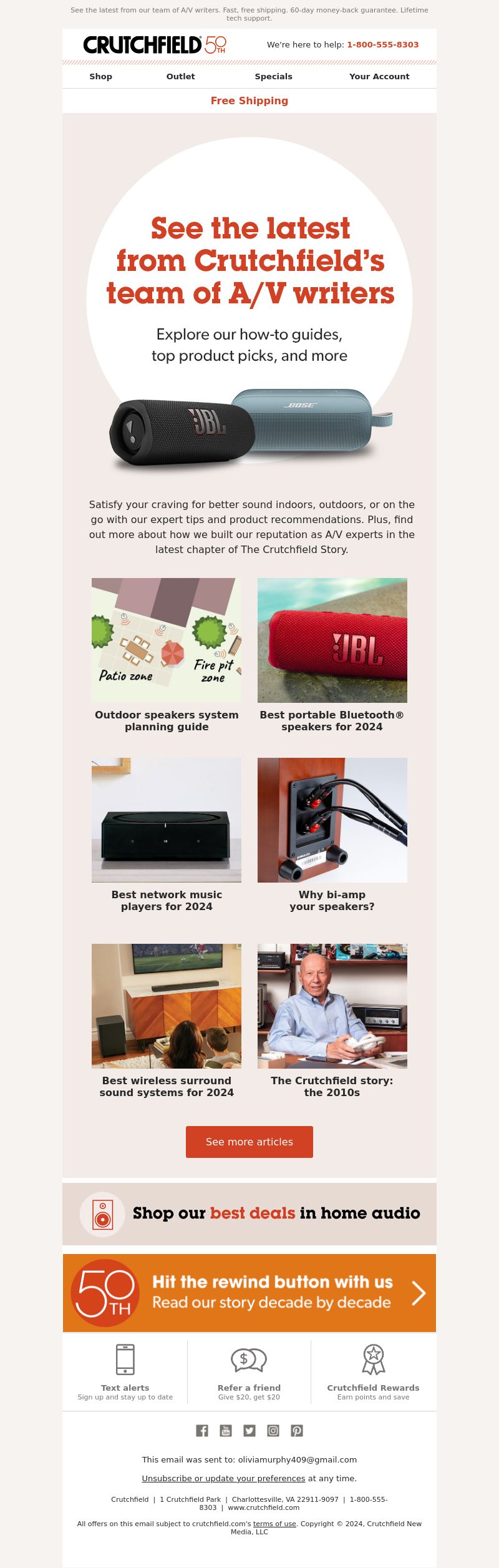This screenshot has width=499, height=1568.
Task: Shop best deals in home audio banner
Action: pos(249,1213)
